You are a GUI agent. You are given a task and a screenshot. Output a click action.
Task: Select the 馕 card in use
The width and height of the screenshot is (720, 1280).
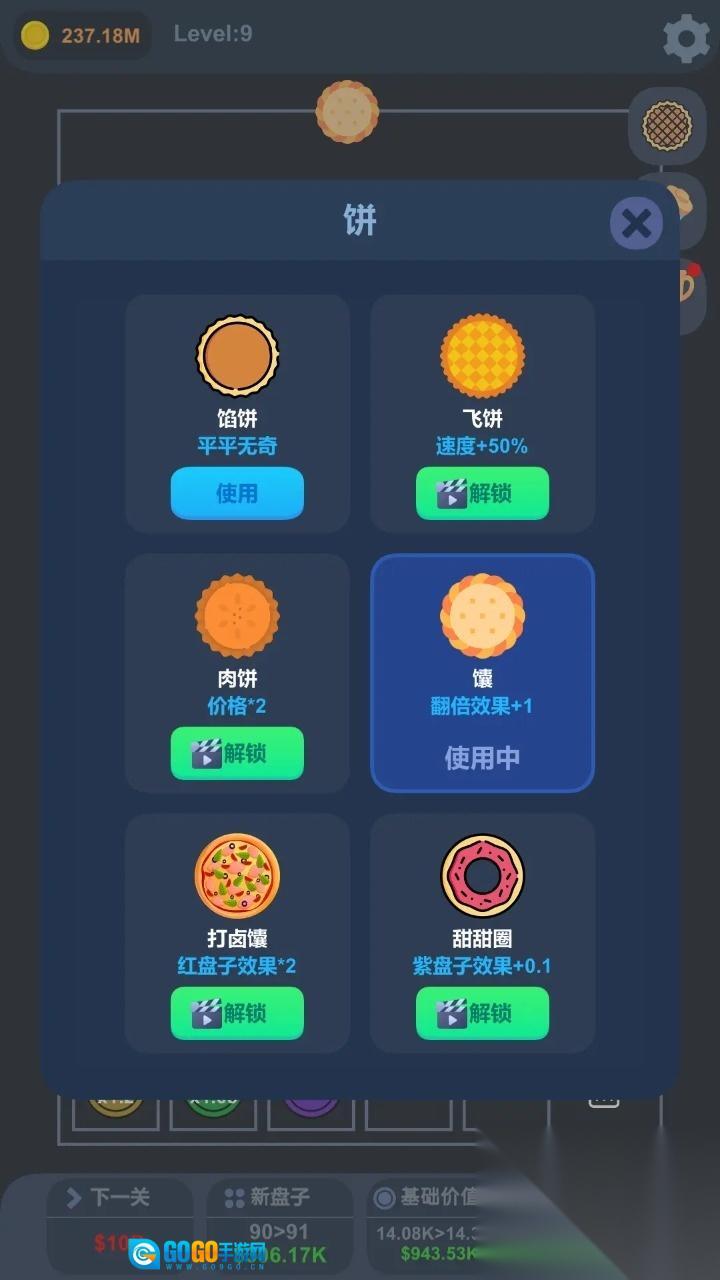click(482, 673)
